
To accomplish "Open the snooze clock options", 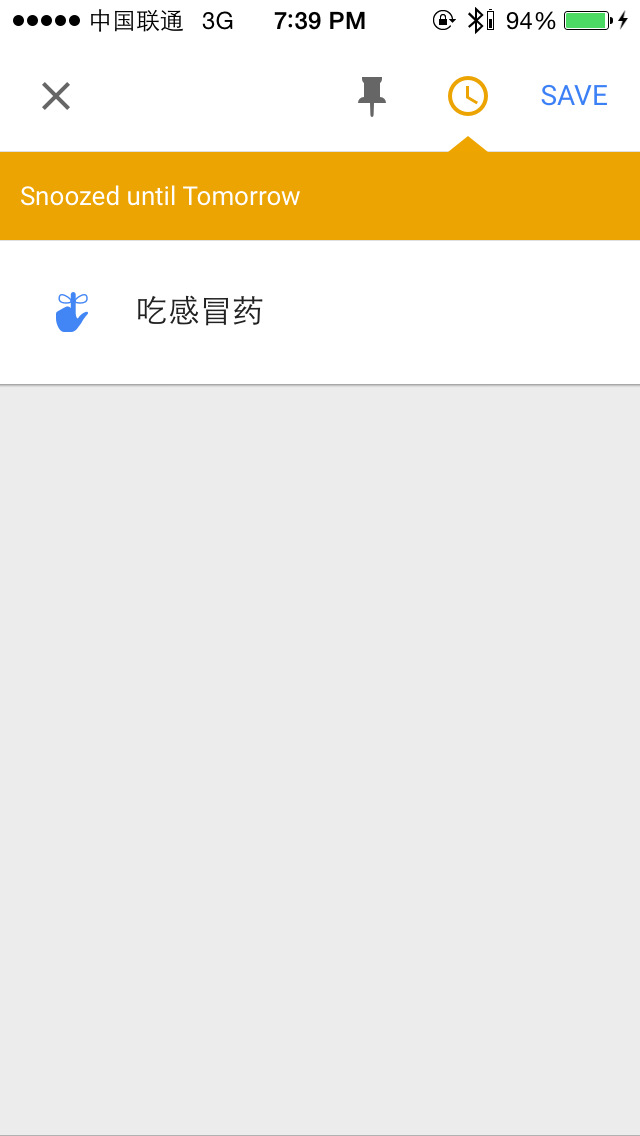I will [x=467, y=96].
